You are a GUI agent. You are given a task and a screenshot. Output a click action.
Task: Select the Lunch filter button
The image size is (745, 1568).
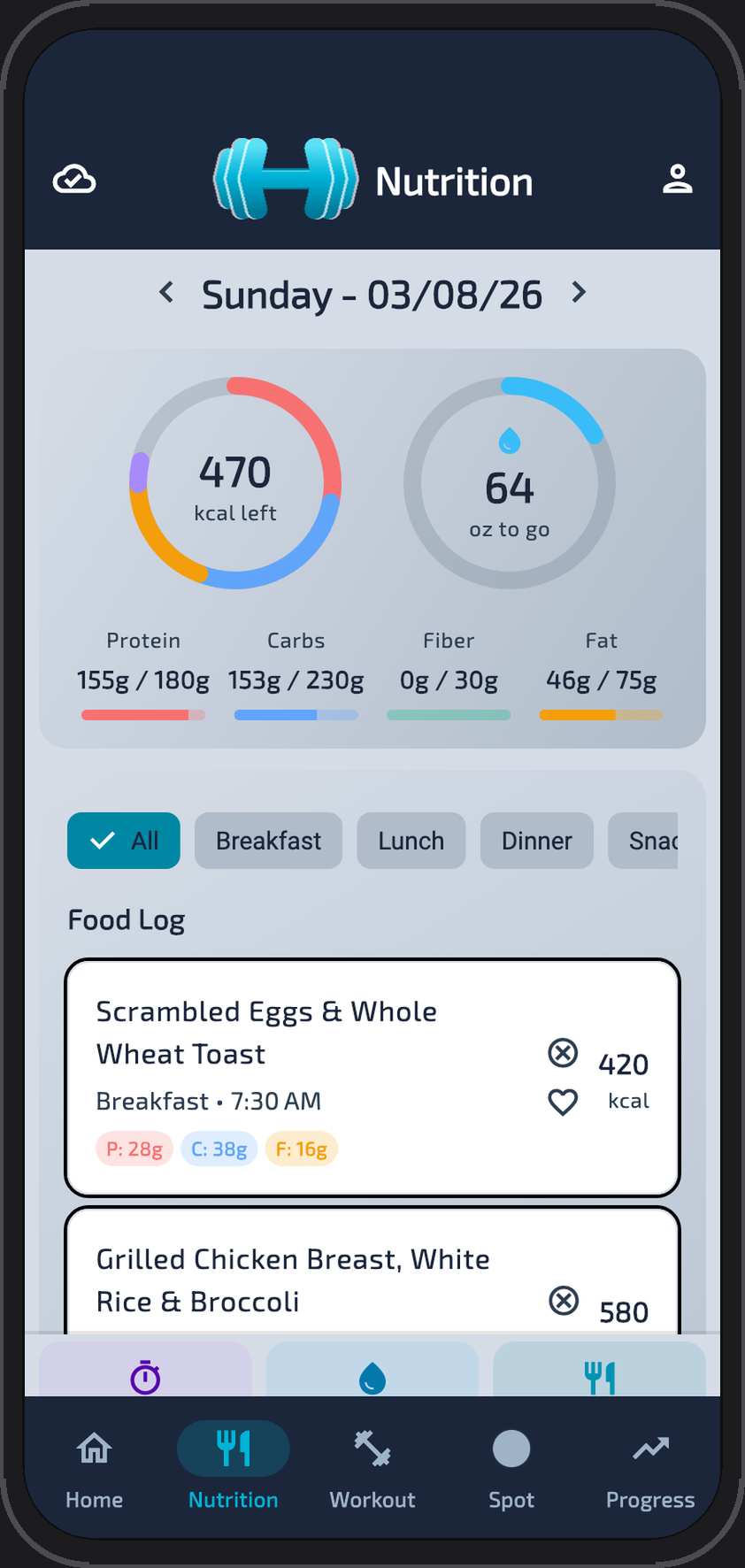point(411,841)
